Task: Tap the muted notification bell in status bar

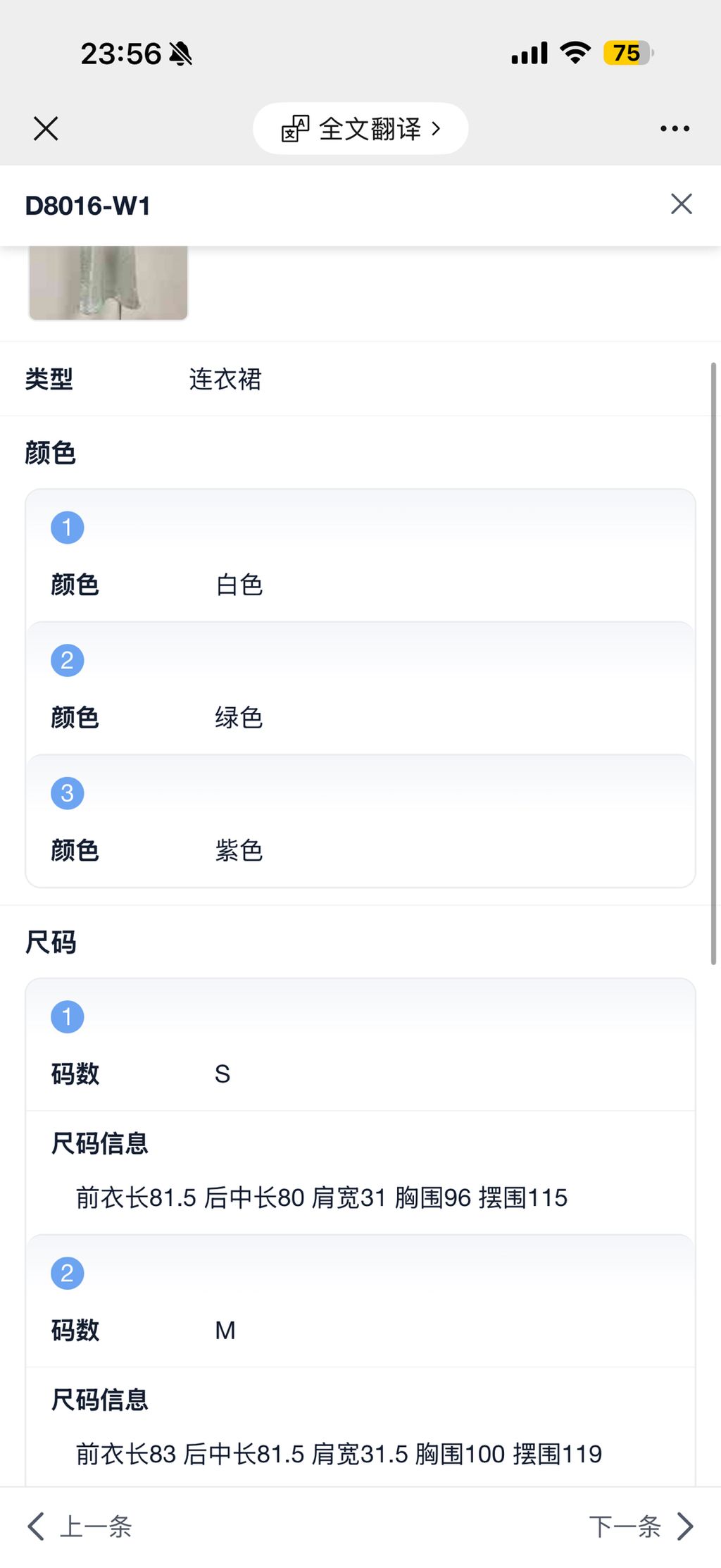Action: (x=180, y=53)
